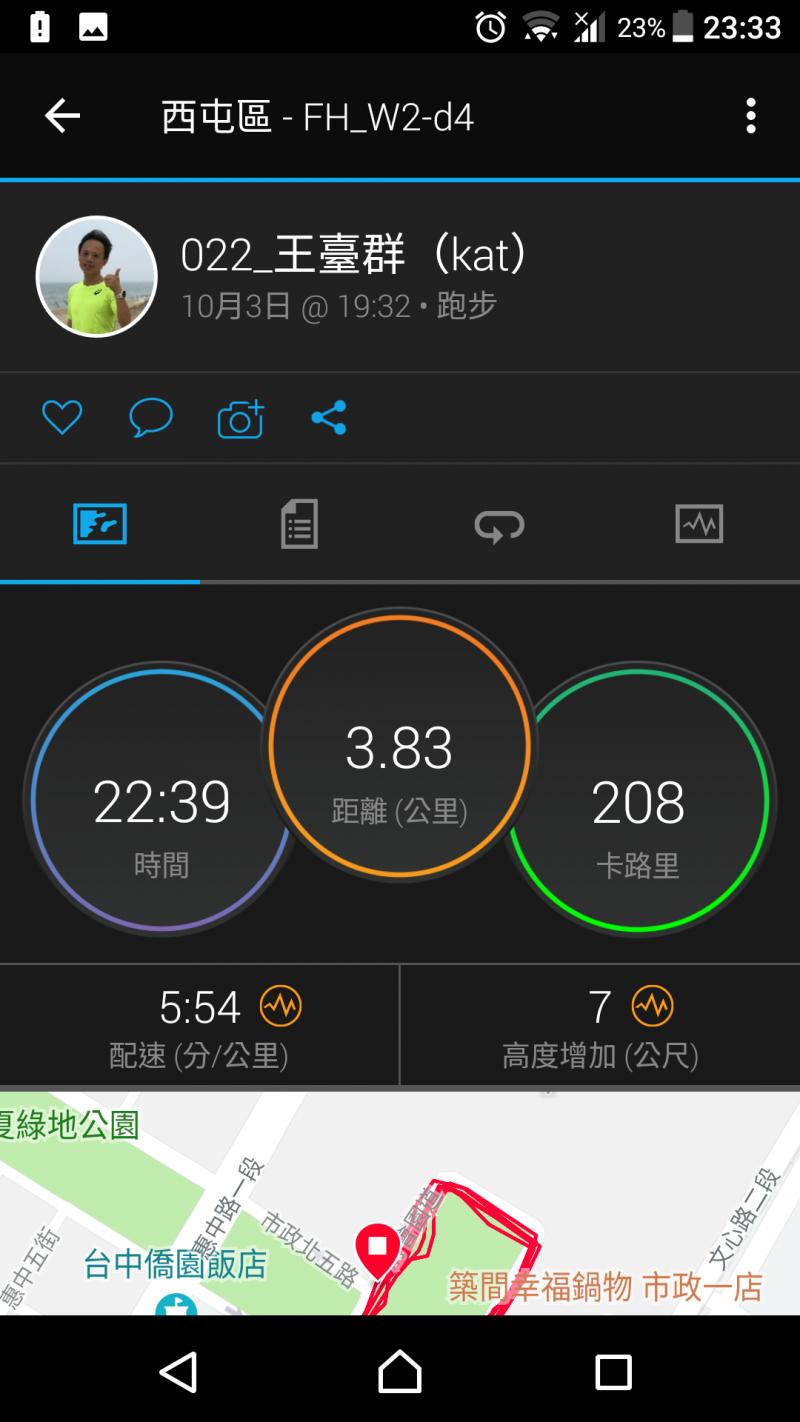Switch to the charts tab

(x=699, y=524)
